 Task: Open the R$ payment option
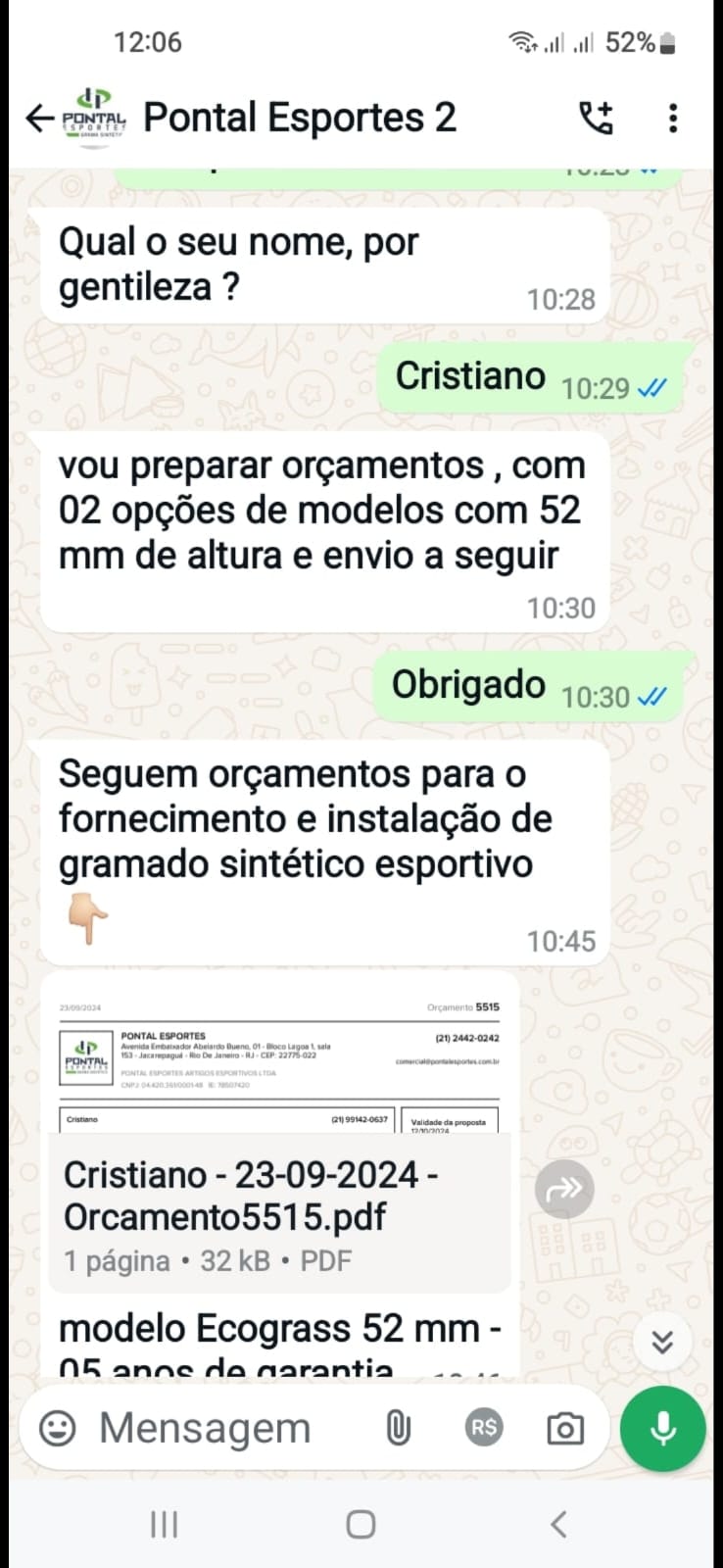pyautogui.click(x=484, y=1428)
